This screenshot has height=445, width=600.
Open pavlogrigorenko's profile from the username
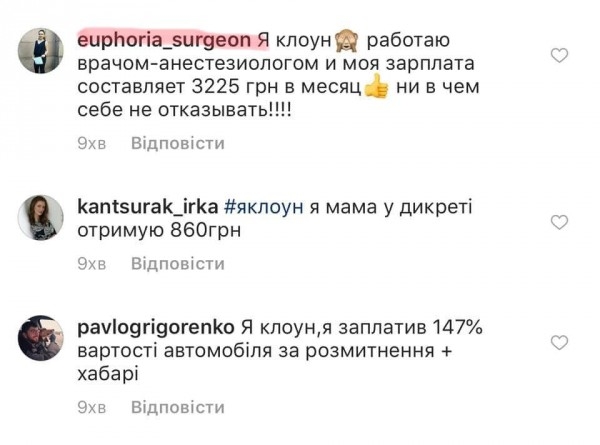156,328
